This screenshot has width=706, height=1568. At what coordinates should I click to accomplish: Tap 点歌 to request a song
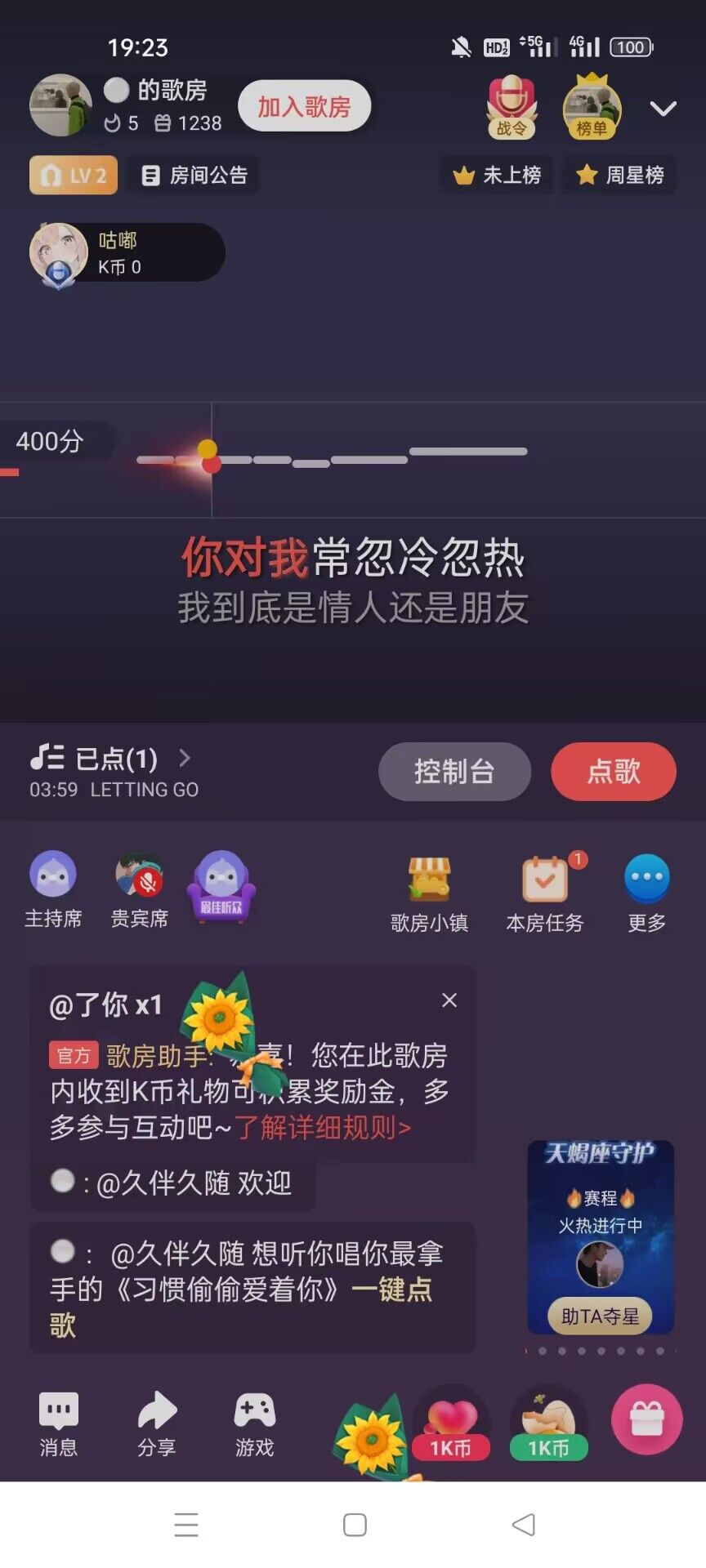coord(613,772)
